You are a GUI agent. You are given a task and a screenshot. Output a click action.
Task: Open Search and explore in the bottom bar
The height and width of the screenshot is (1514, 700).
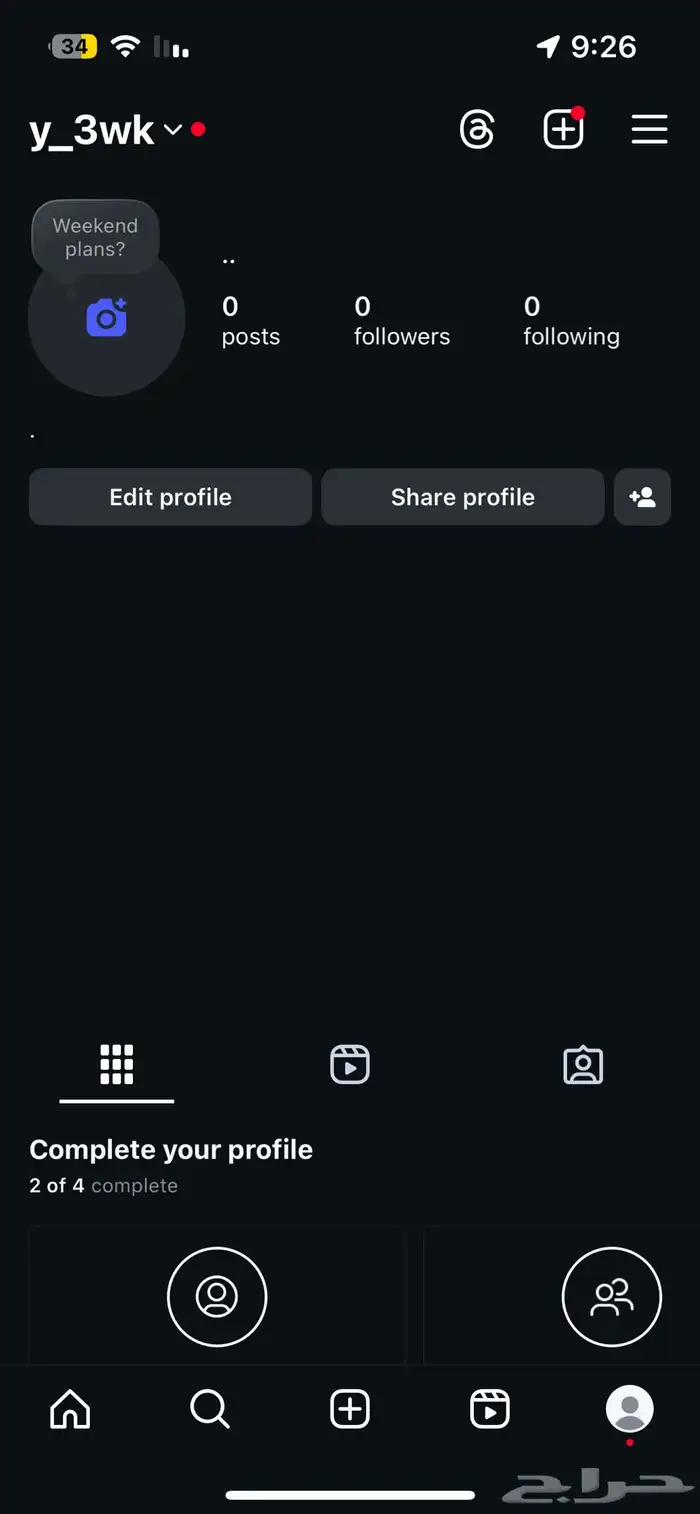[x=210, y=1410]
